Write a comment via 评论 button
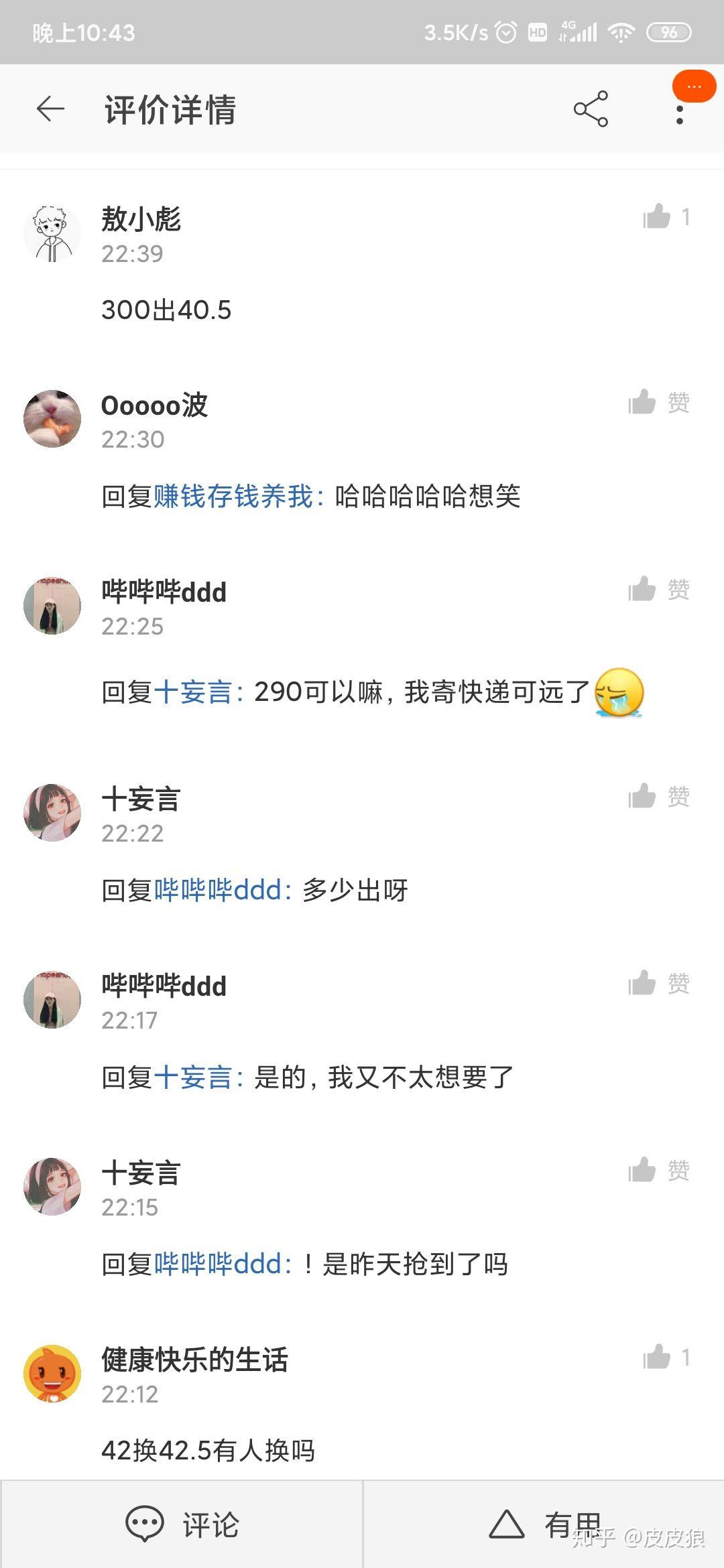The image size is (724, 1568). coord(182,1525)
